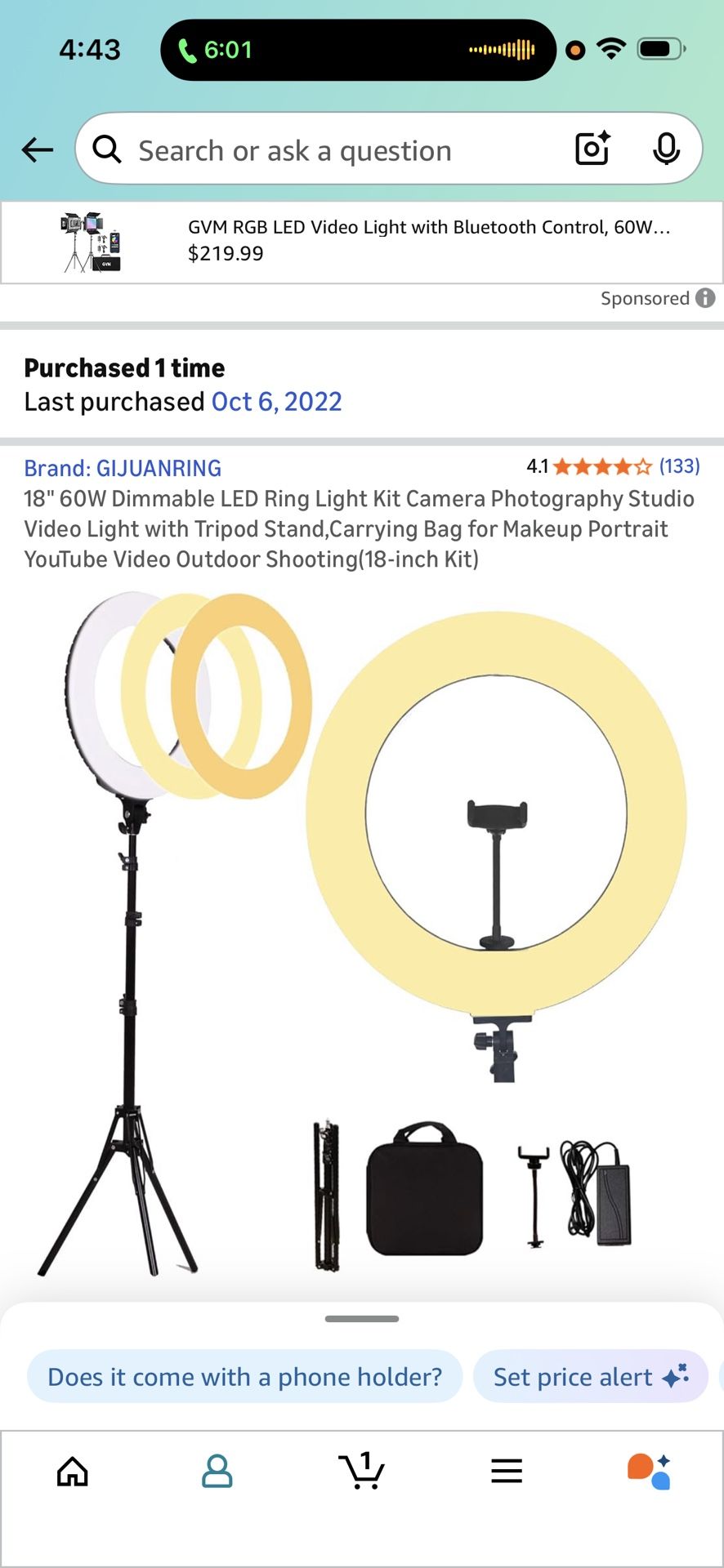Viewport: 724px width, 1568px height.
Task: Open the account profile tab
Action: pyautogui.click(x=217, y=1472)
